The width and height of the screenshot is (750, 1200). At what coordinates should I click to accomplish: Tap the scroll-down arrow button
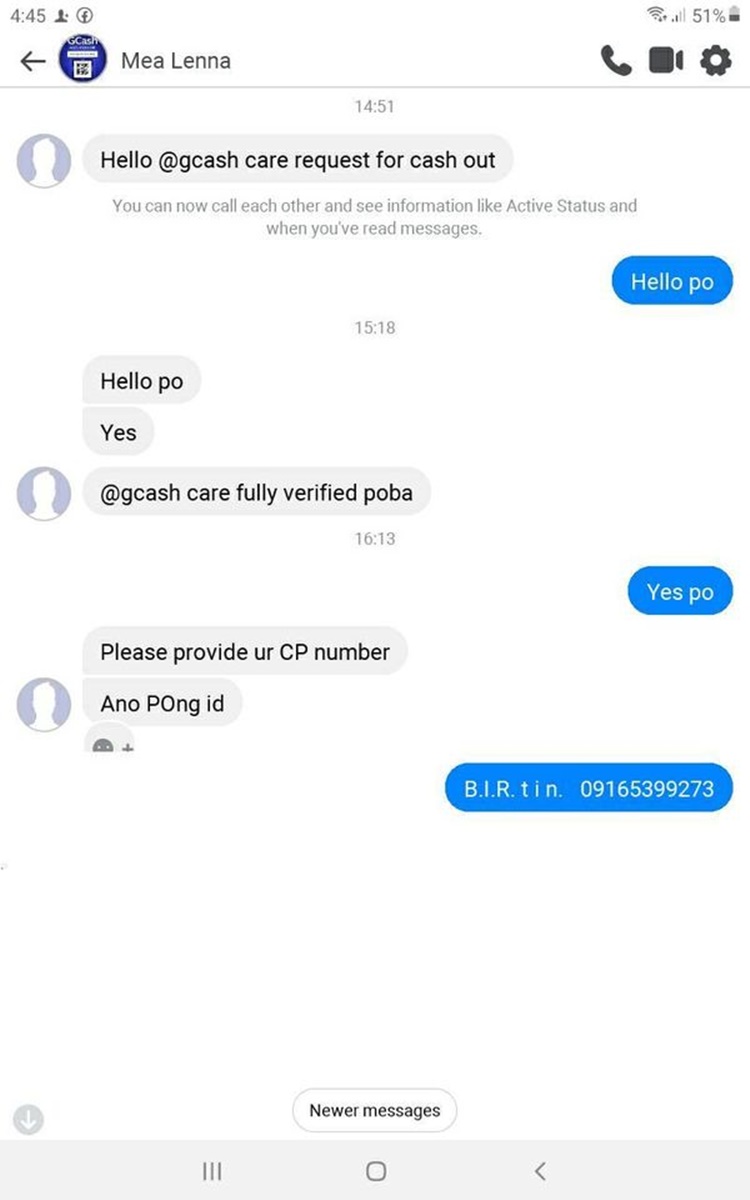29,1120
